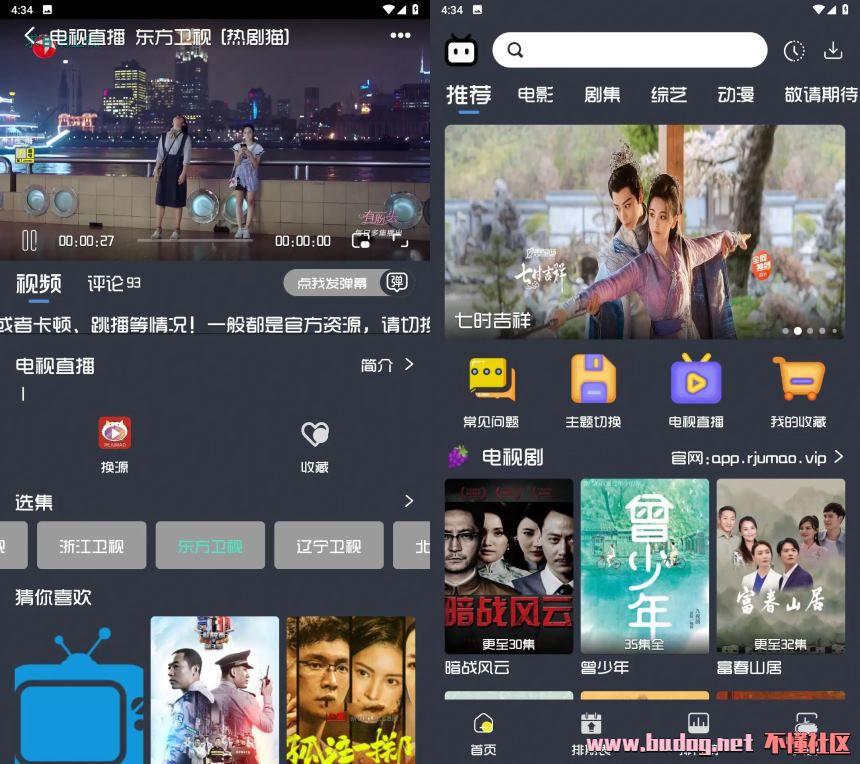860x764 pixels.
Task: Add this channel to 收藏 favorites
Action: point(315,445)
